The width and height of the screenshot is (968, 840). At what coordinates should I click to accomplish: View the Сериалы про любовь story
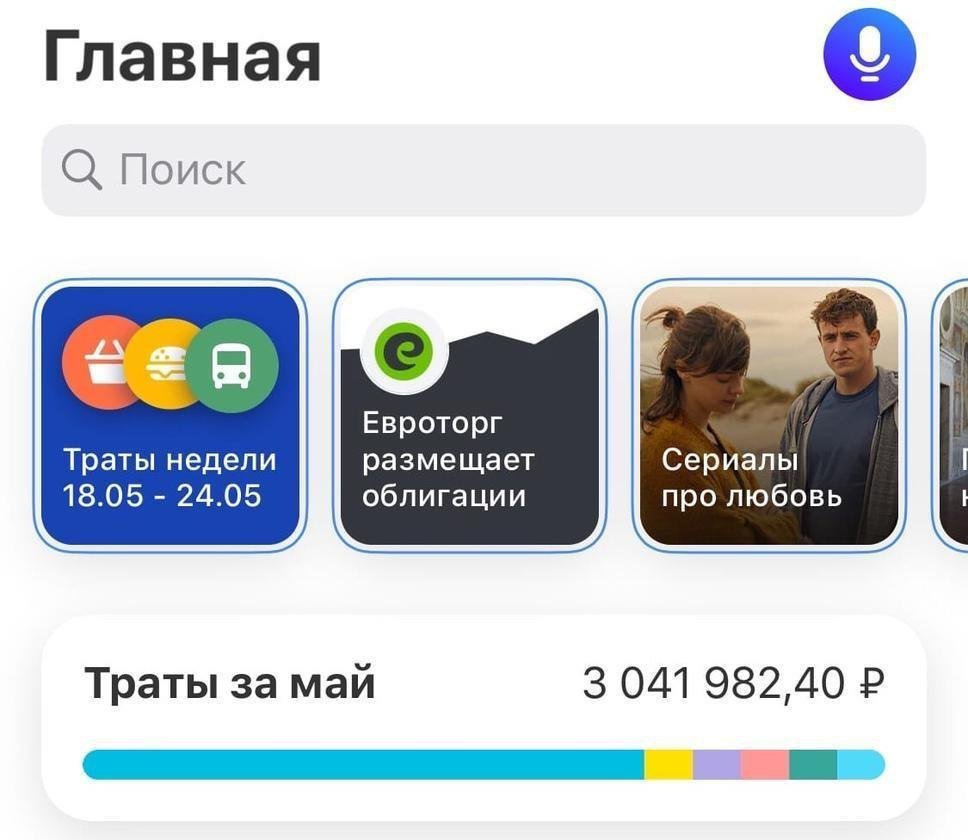pos(769,416)
